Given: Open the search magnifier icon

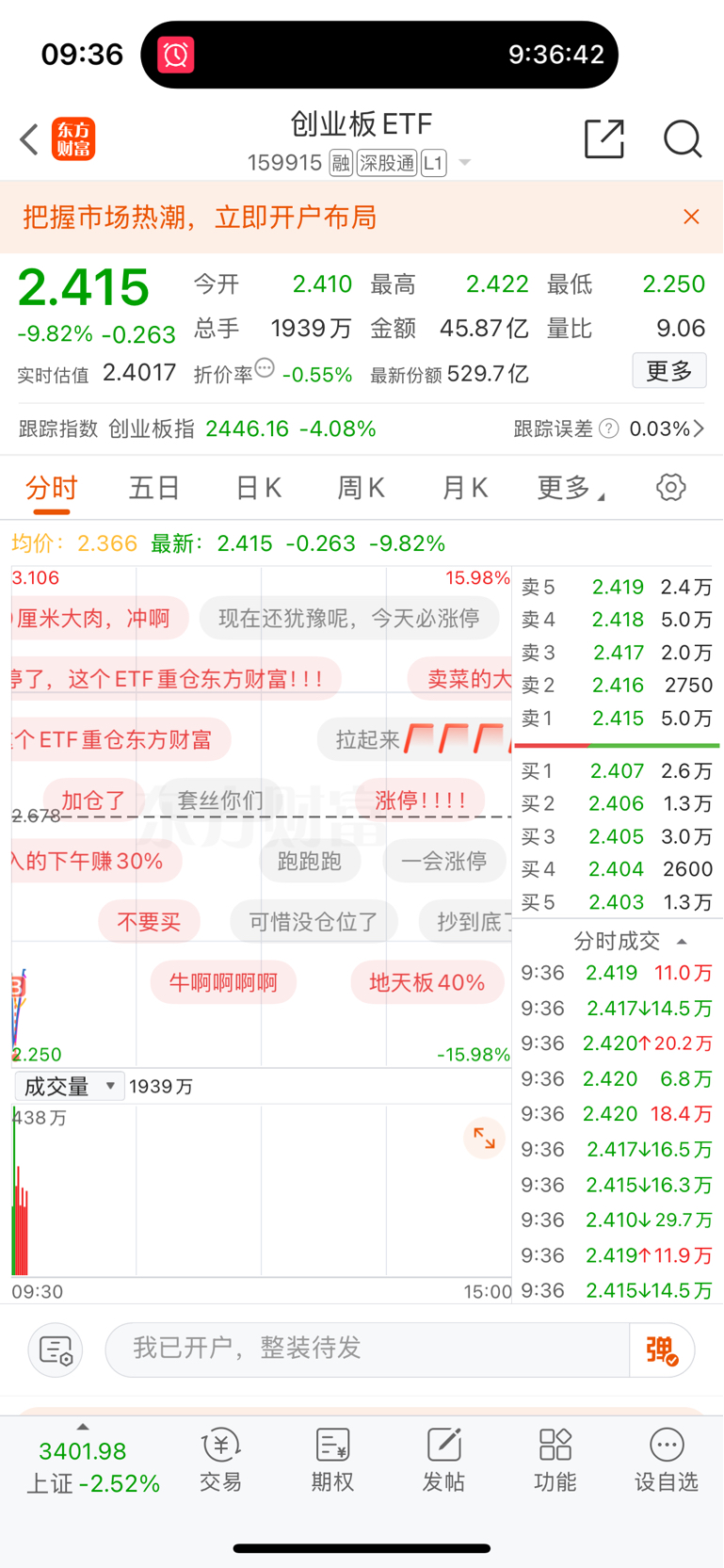Looking at the screenshot, I should coord(683,138).
